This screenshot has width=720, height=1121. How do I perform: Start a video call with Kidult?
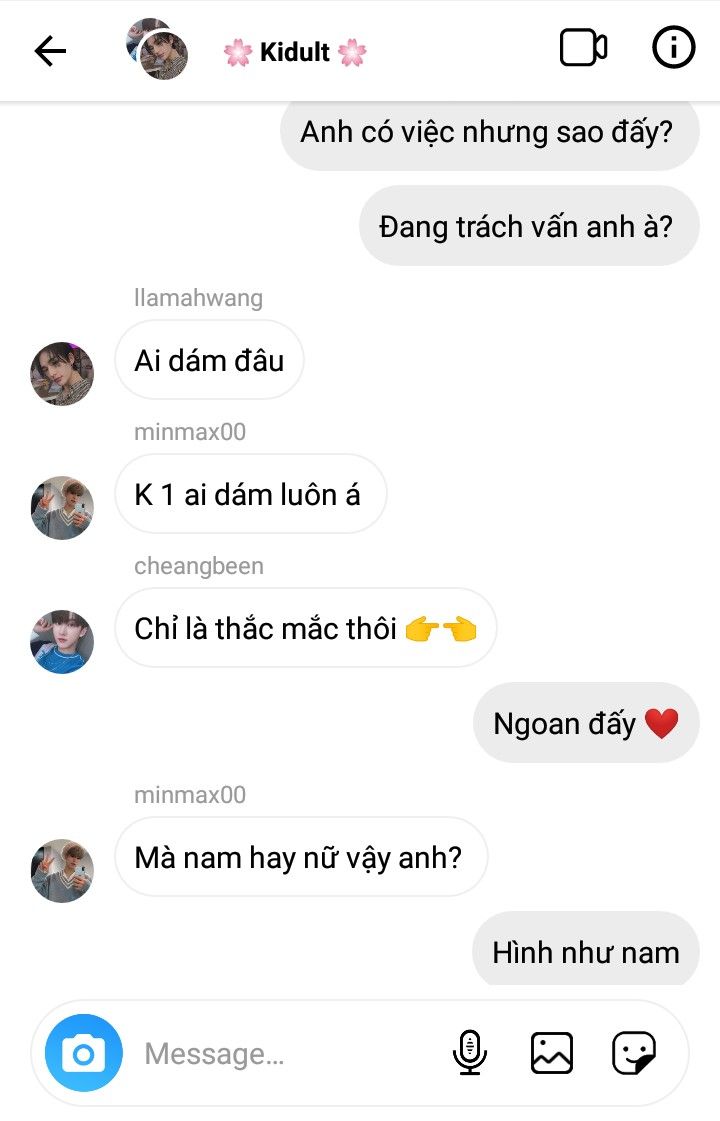click(583, 49)
